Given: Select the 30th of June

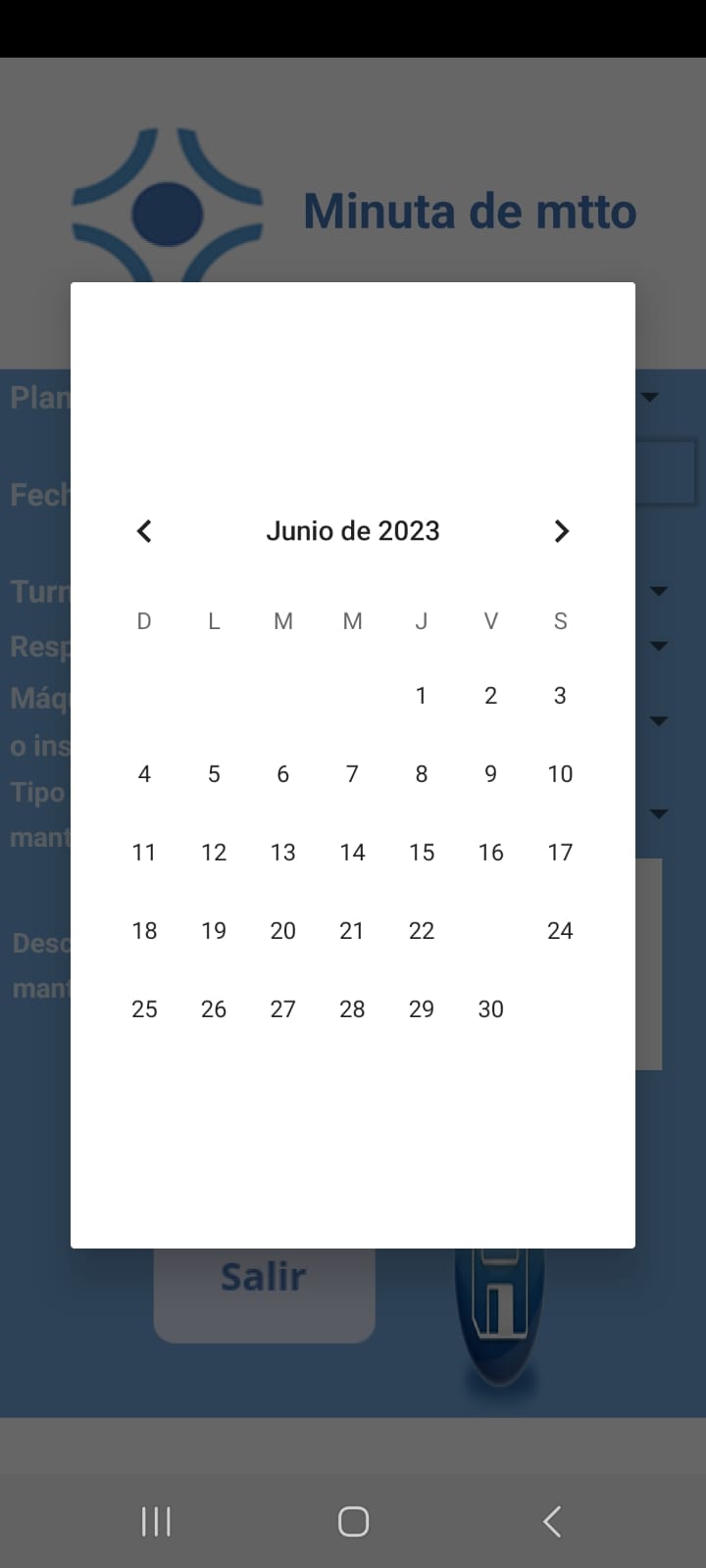Looking at the screenshot, I should coord(490,1009).
